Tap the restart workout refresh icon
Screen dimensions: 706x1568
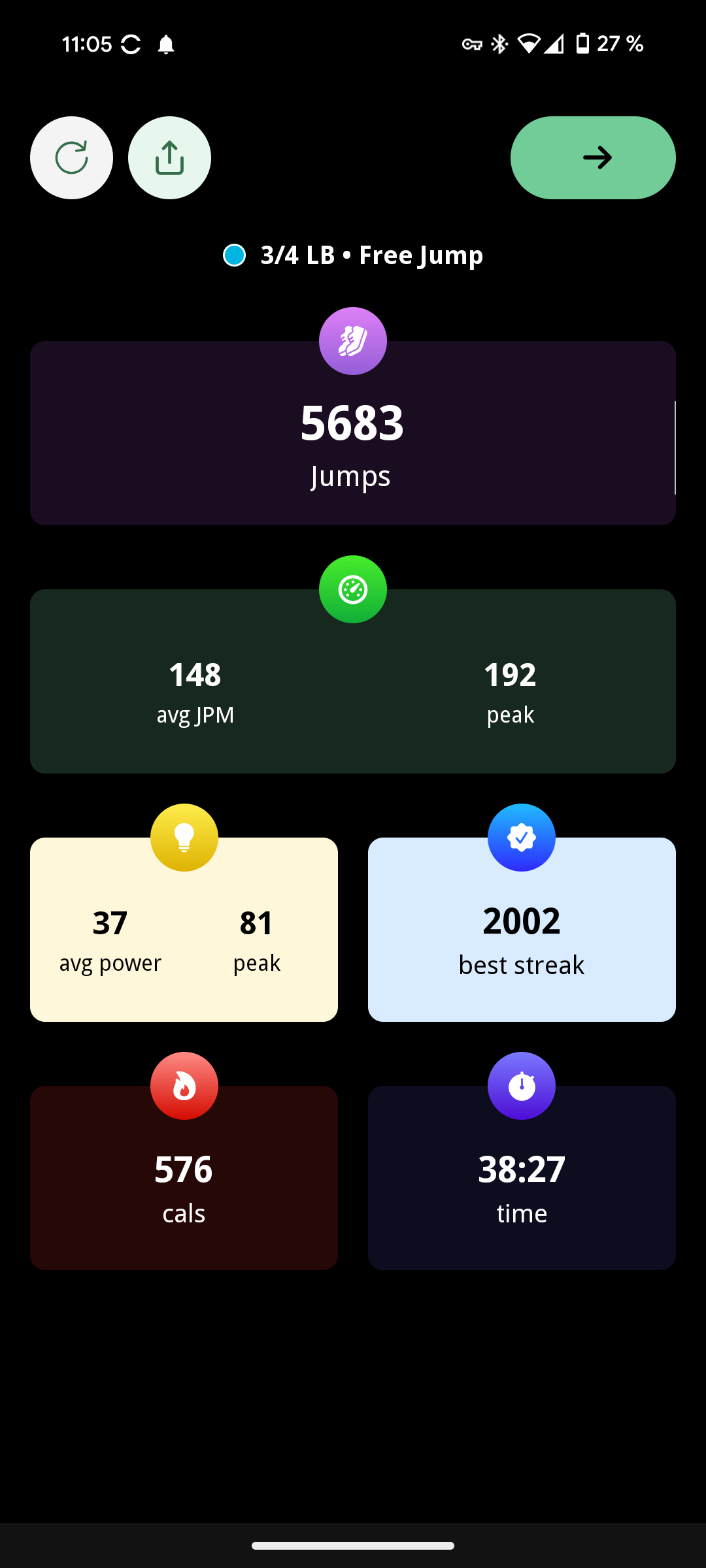pos(71,157)
